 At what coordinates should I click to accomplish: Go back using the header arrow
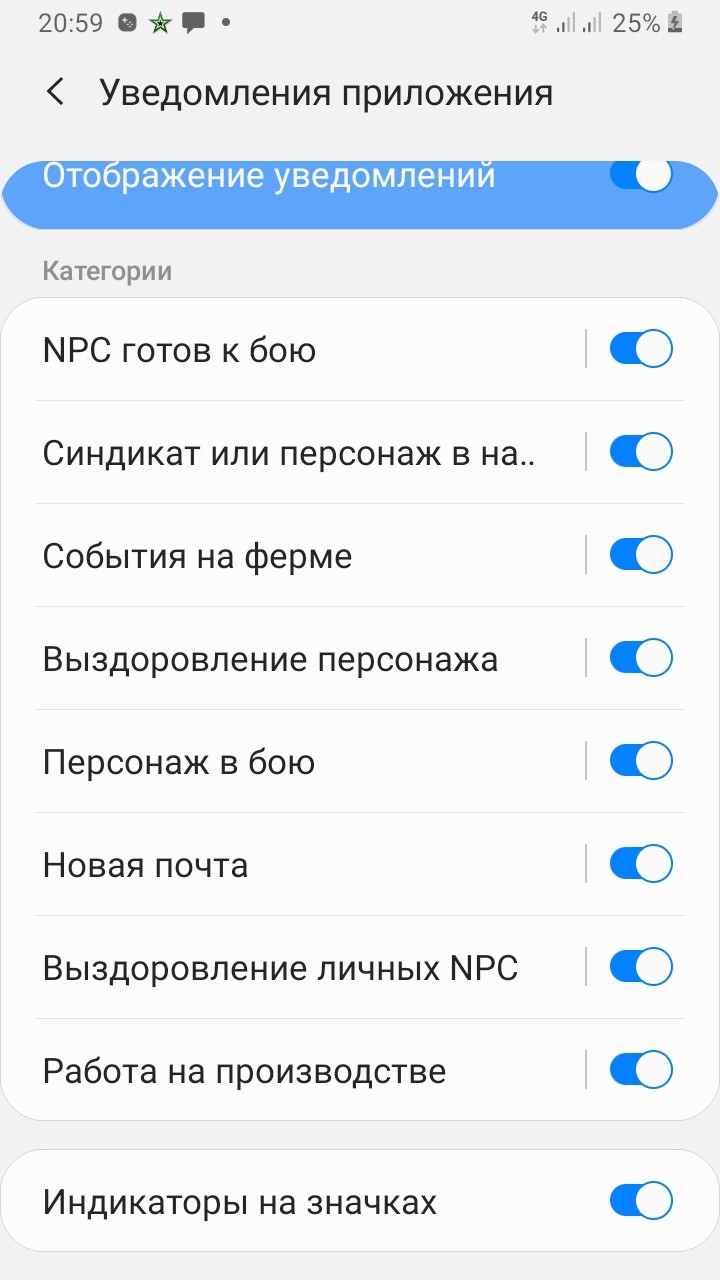coord(56,93)
